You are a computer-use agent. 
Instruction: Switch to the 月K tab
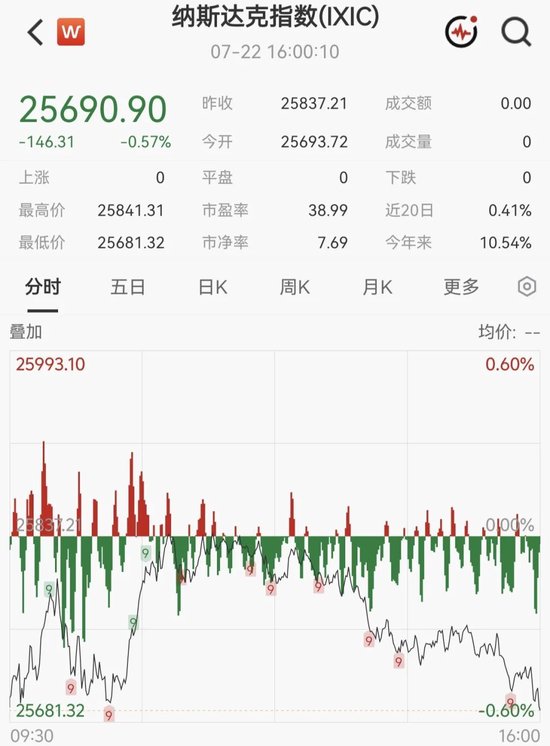377,287
